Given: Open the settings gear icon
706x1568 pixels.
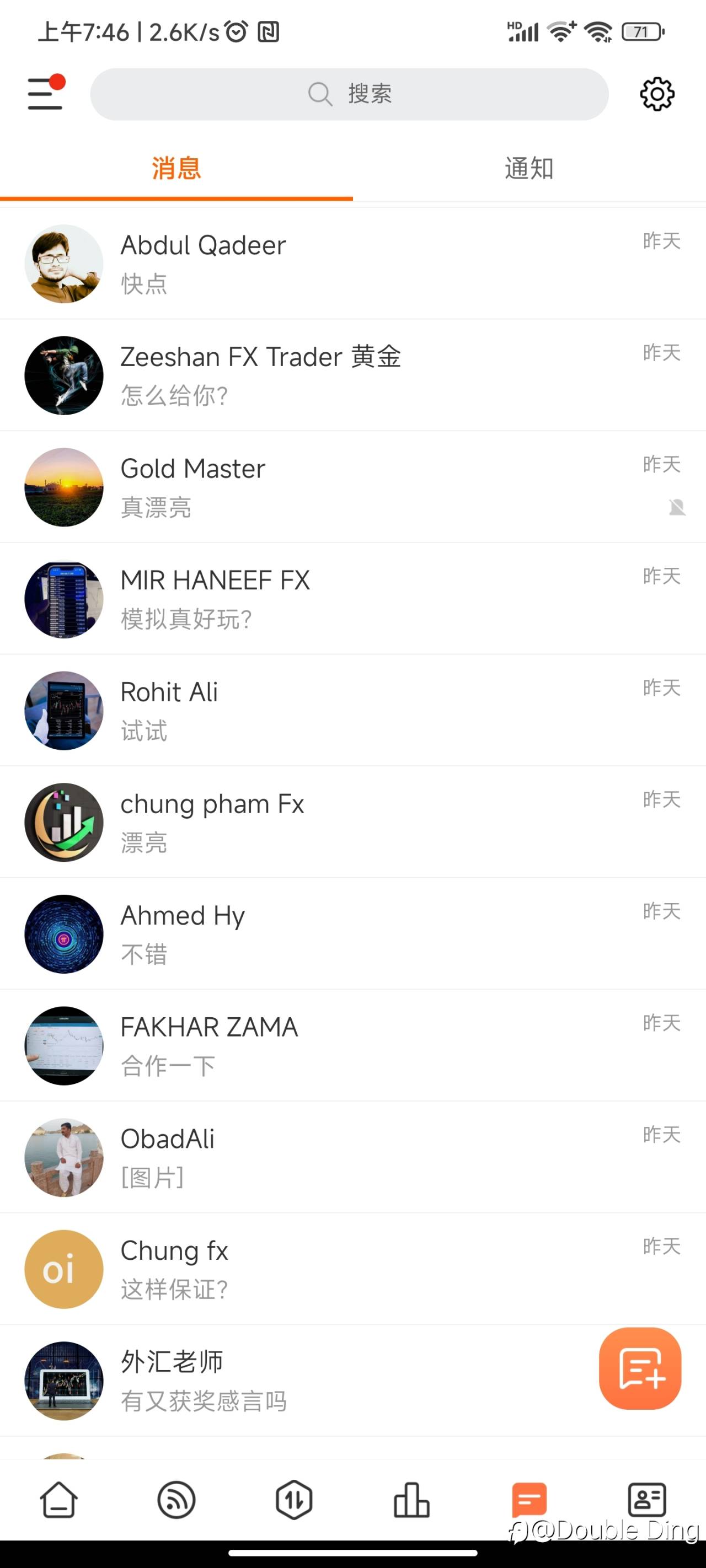Looking at the screenshot, I should click(x=657, y=94).
